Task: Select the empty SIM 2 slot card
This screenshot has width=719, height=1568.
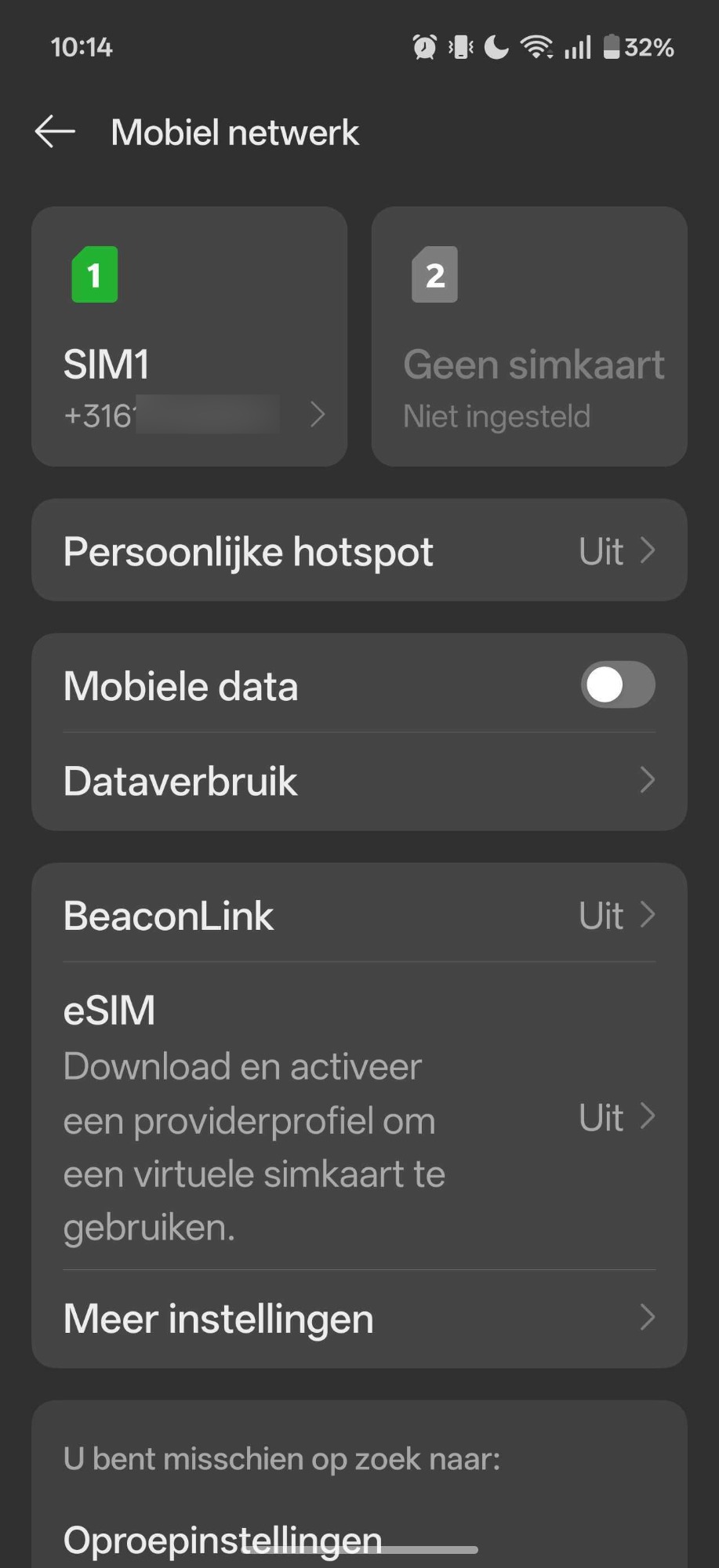Action: (x=529, y=337)
